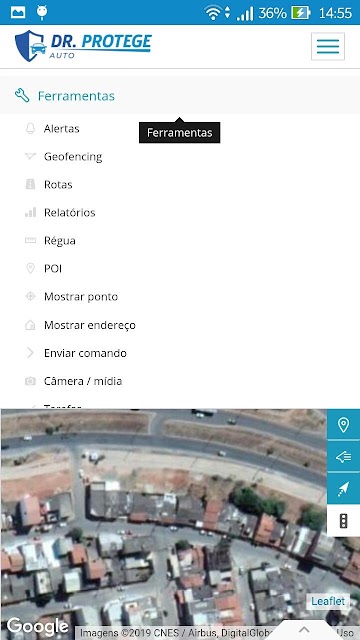Tap the location pin map button
The image size is (360, 640).
point(343,425)
